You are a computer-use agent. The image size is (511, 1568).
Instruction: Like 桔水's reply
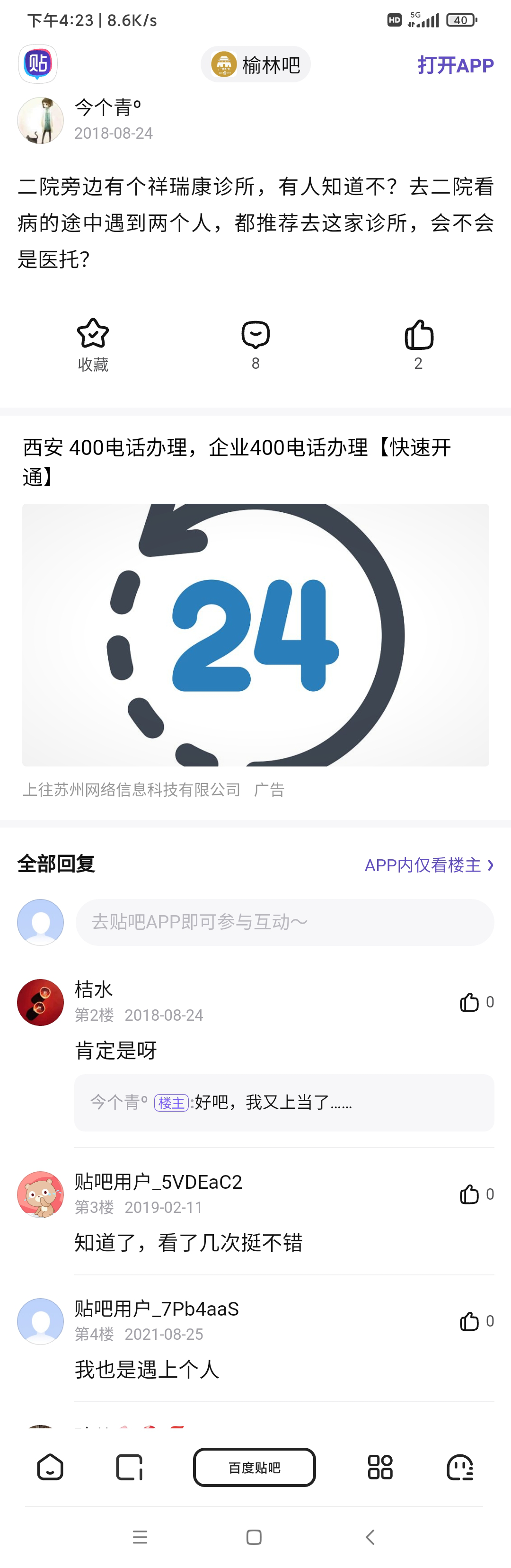[x=470, y=1002]
